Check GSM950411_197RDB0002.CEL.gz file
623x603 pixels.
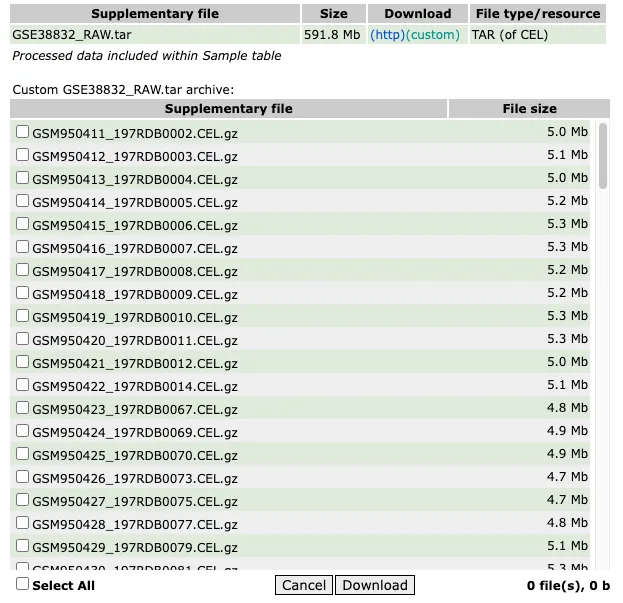[x=23, y=131]
